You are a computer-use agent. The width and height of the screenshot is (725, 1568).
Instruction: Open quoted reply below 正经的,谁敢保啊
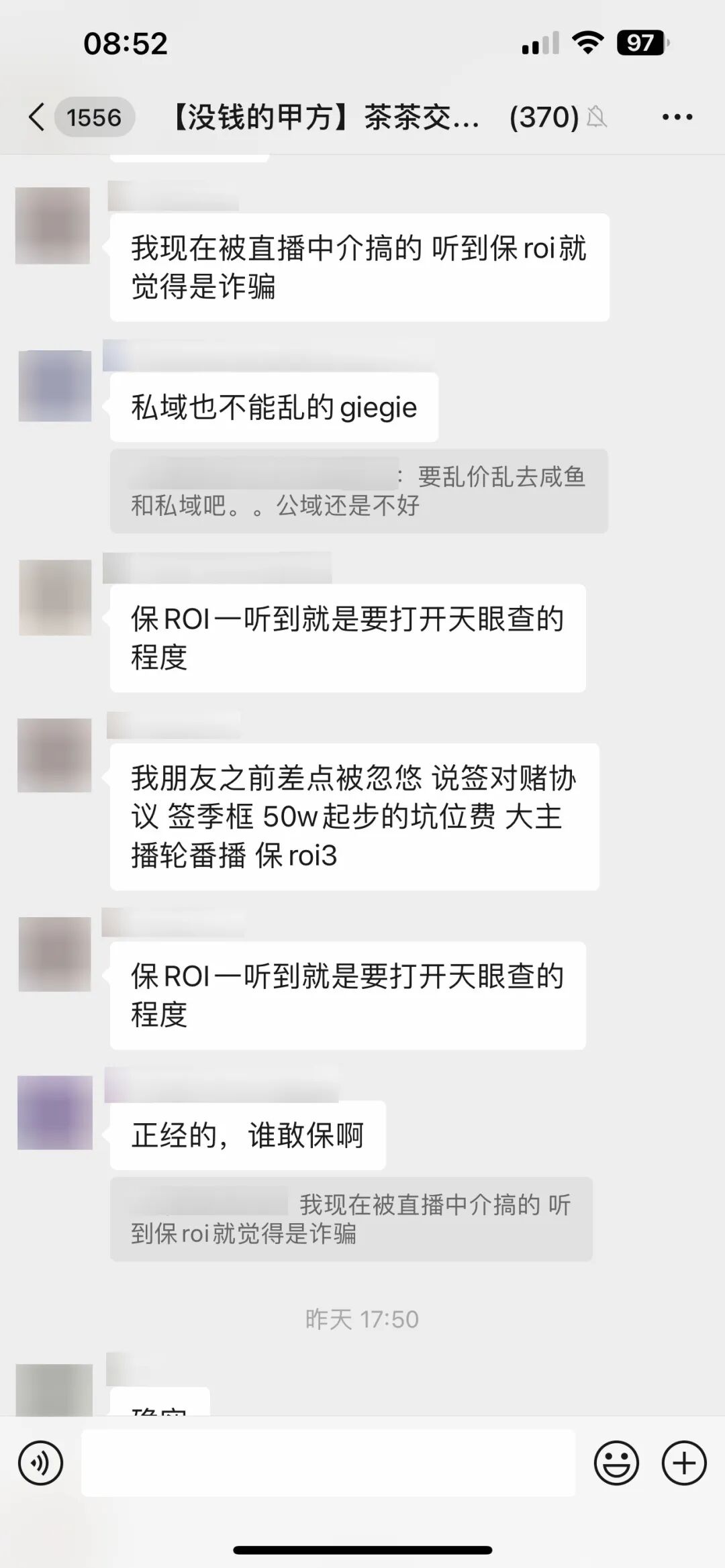pos(351,1218)
